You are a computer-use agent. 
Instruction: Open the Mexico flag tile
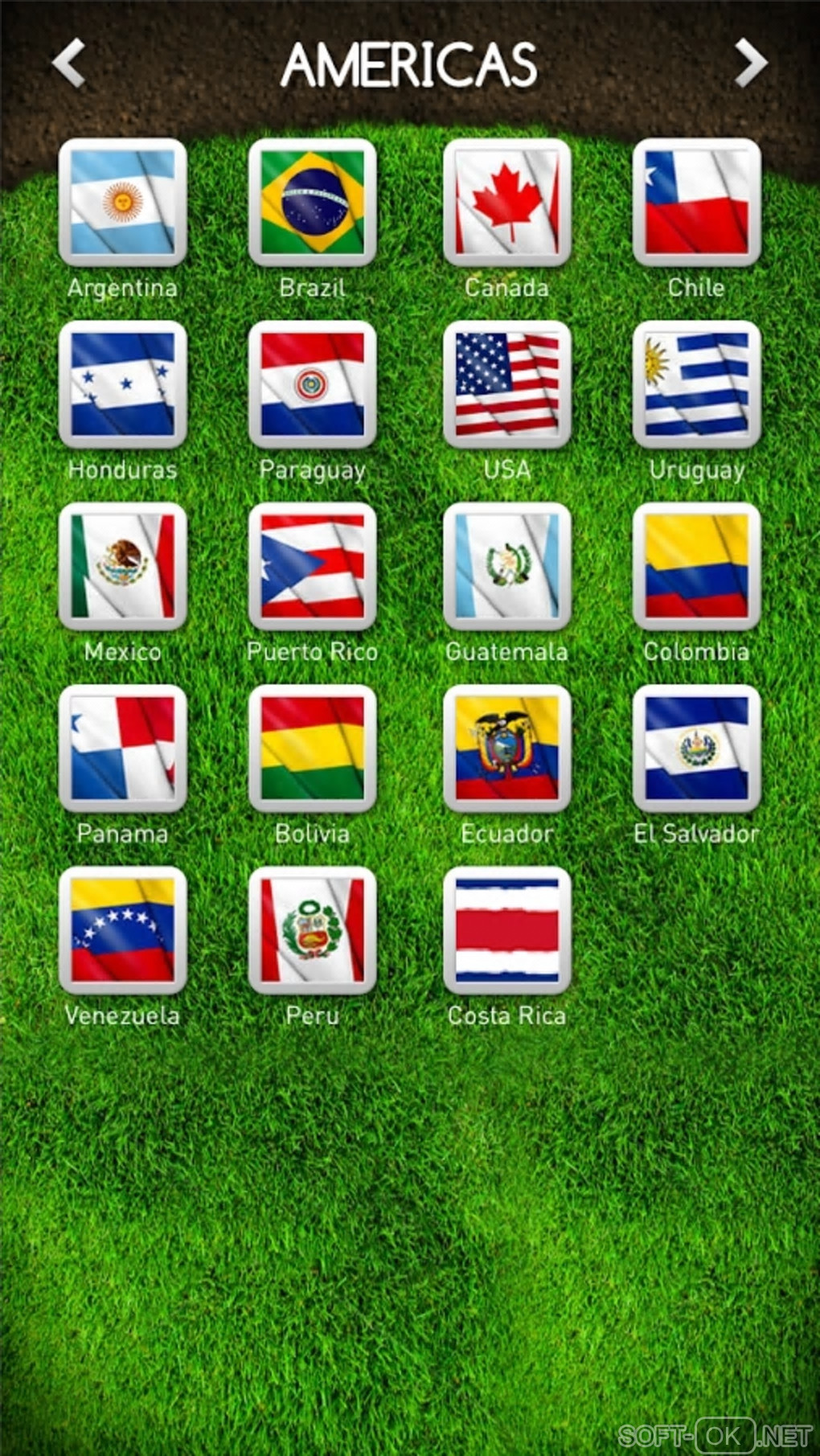click(123, 566)
